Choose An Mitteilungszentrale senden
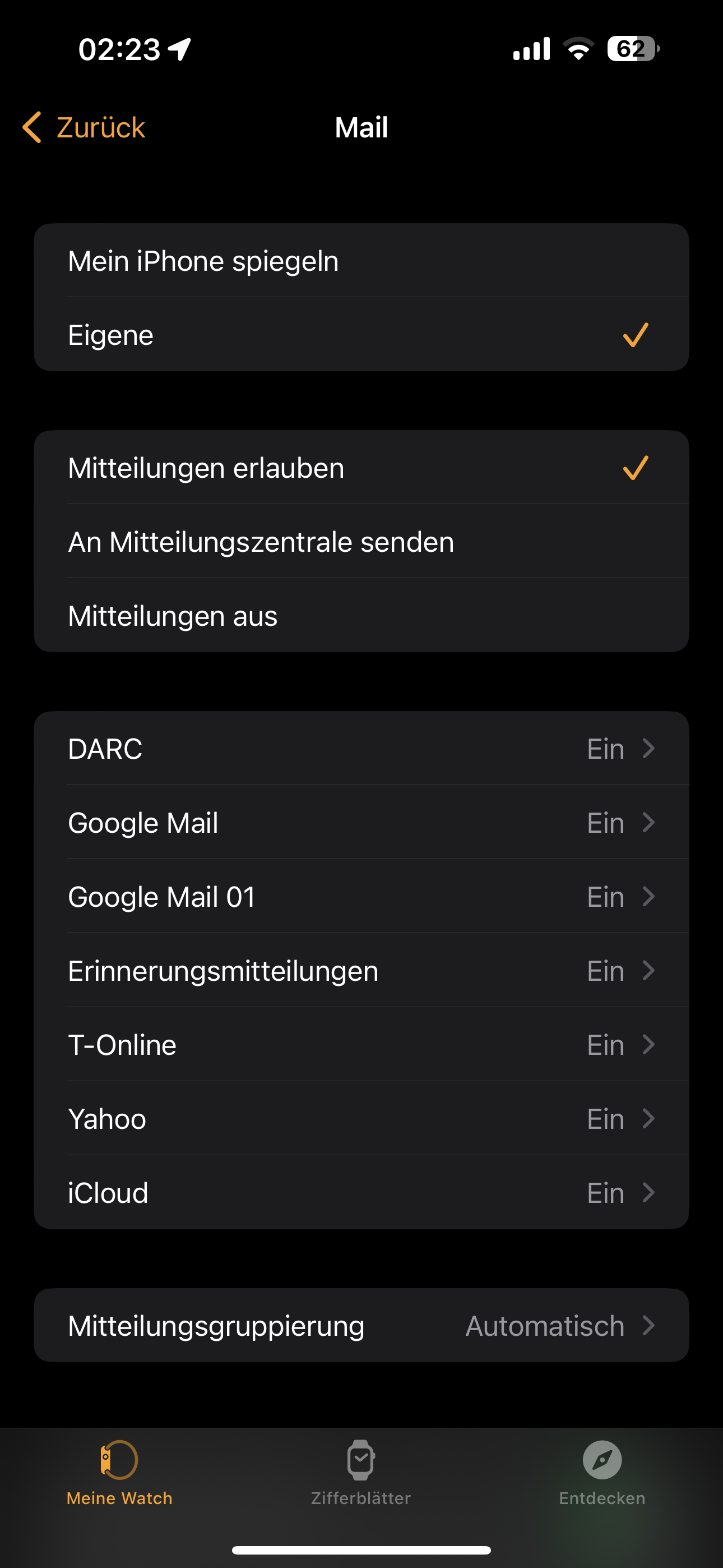723x1568 pixels. click(x=361, y=542)
